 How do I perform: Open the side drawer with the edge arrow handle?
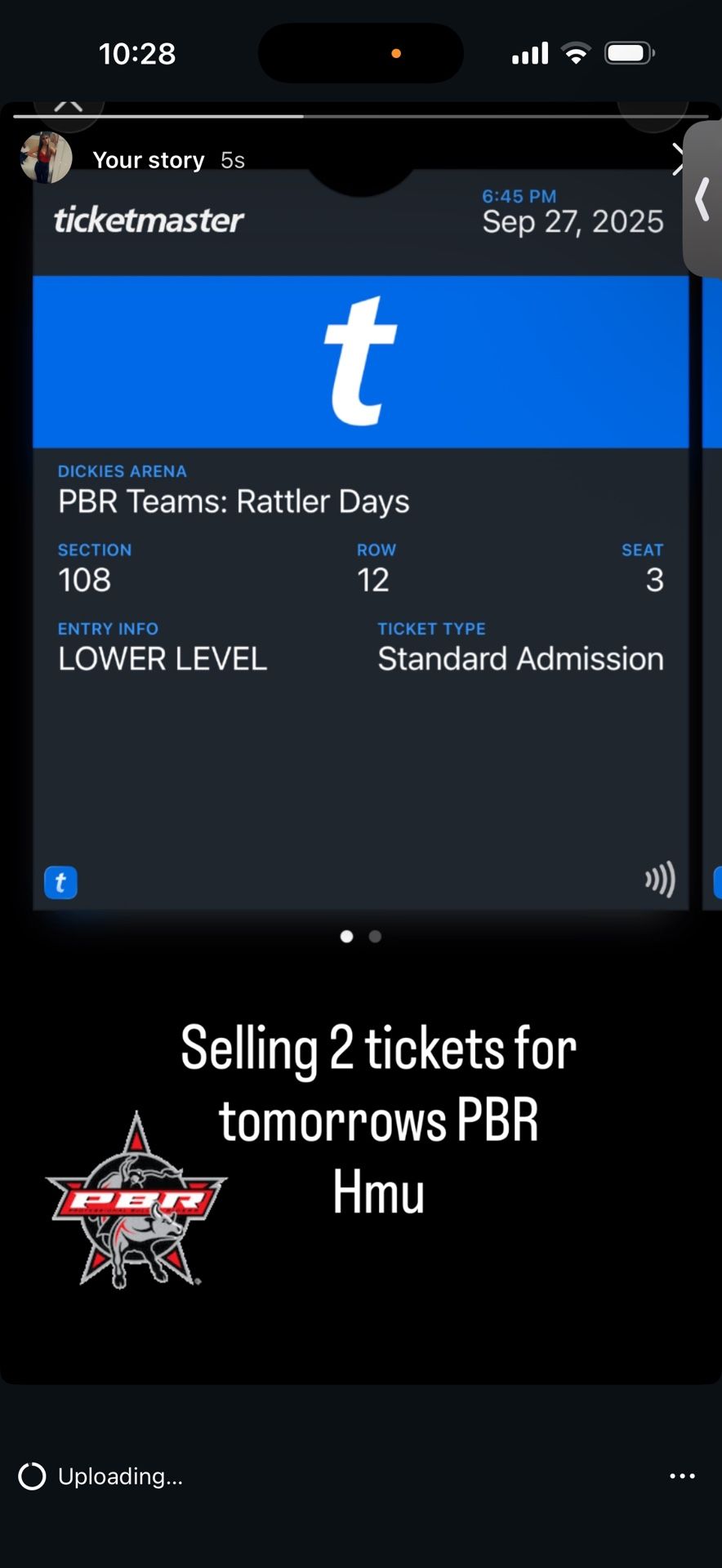tap(703, 200)
